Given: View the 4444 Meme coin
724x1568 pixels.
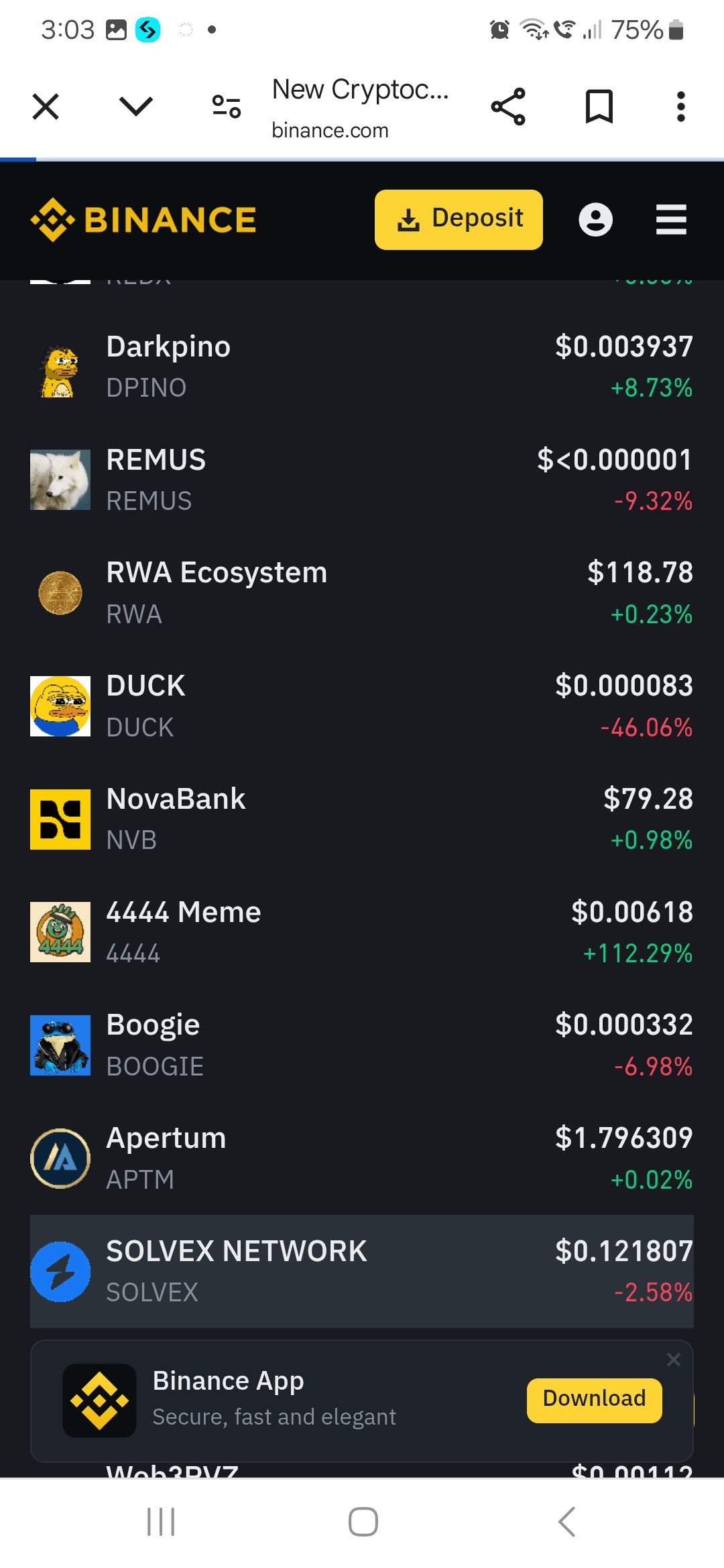Looking at the screenshot, I should (x=362, y=932).
